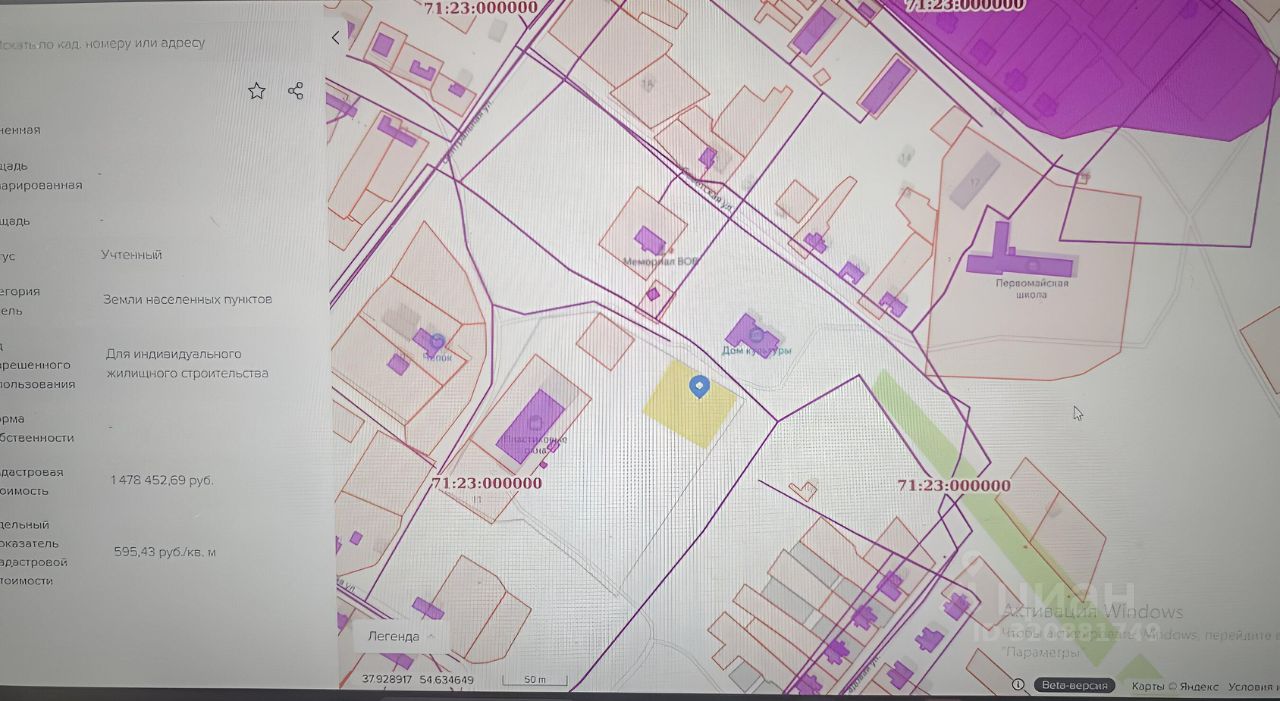Open the info icon near Beta-версия
Image resolution: width=1280 pixels, height=701 pixels.
[x=1018, y=685]
